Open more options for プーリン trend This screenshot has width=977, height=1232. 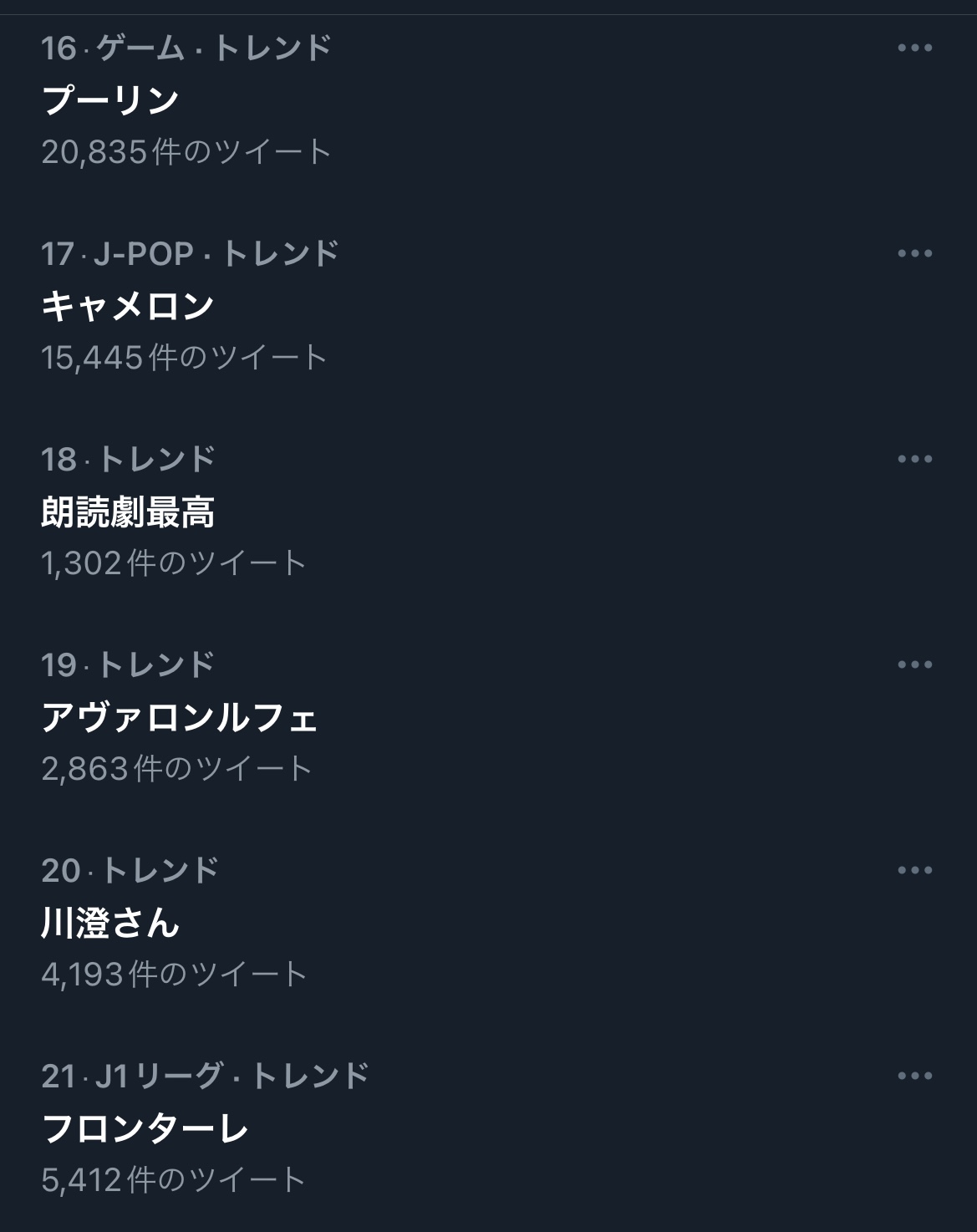click(x=914, y=48)
